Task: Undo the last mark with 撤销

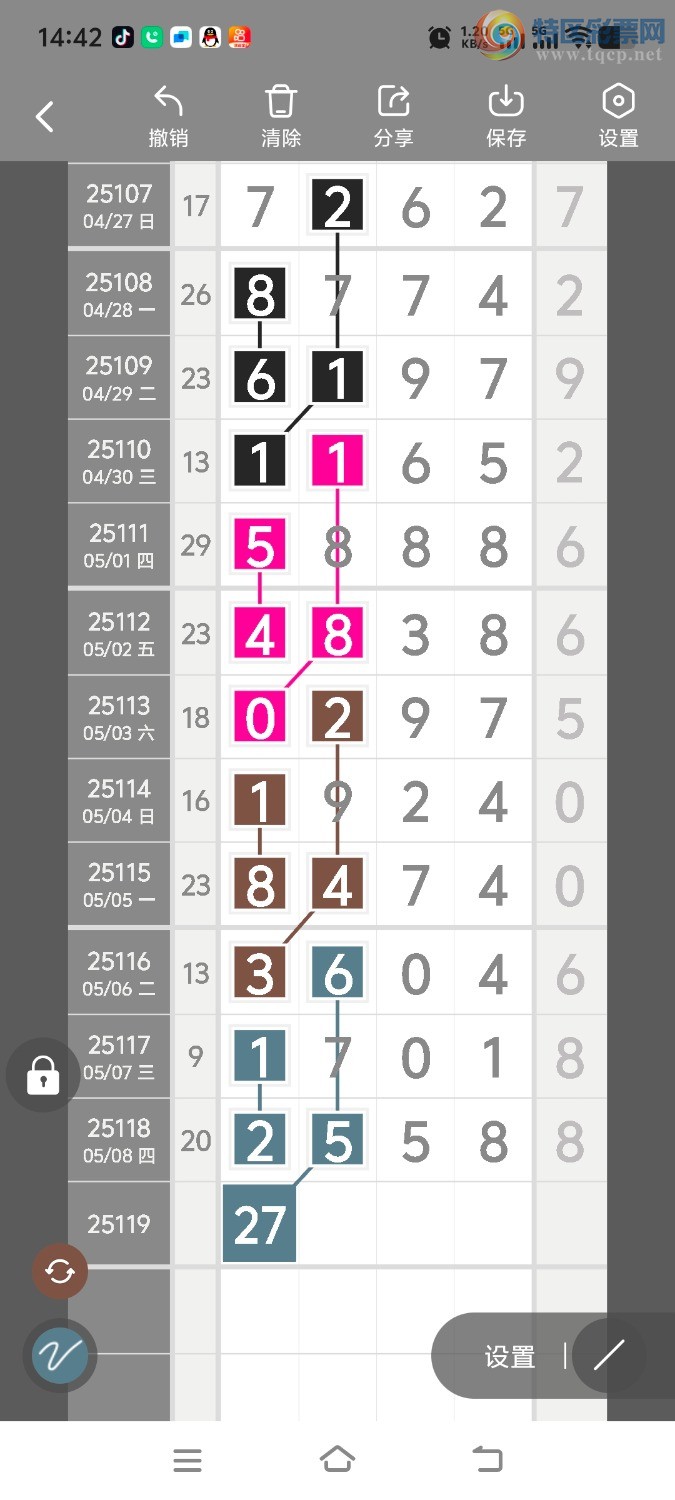Action: tap(168, 117)
